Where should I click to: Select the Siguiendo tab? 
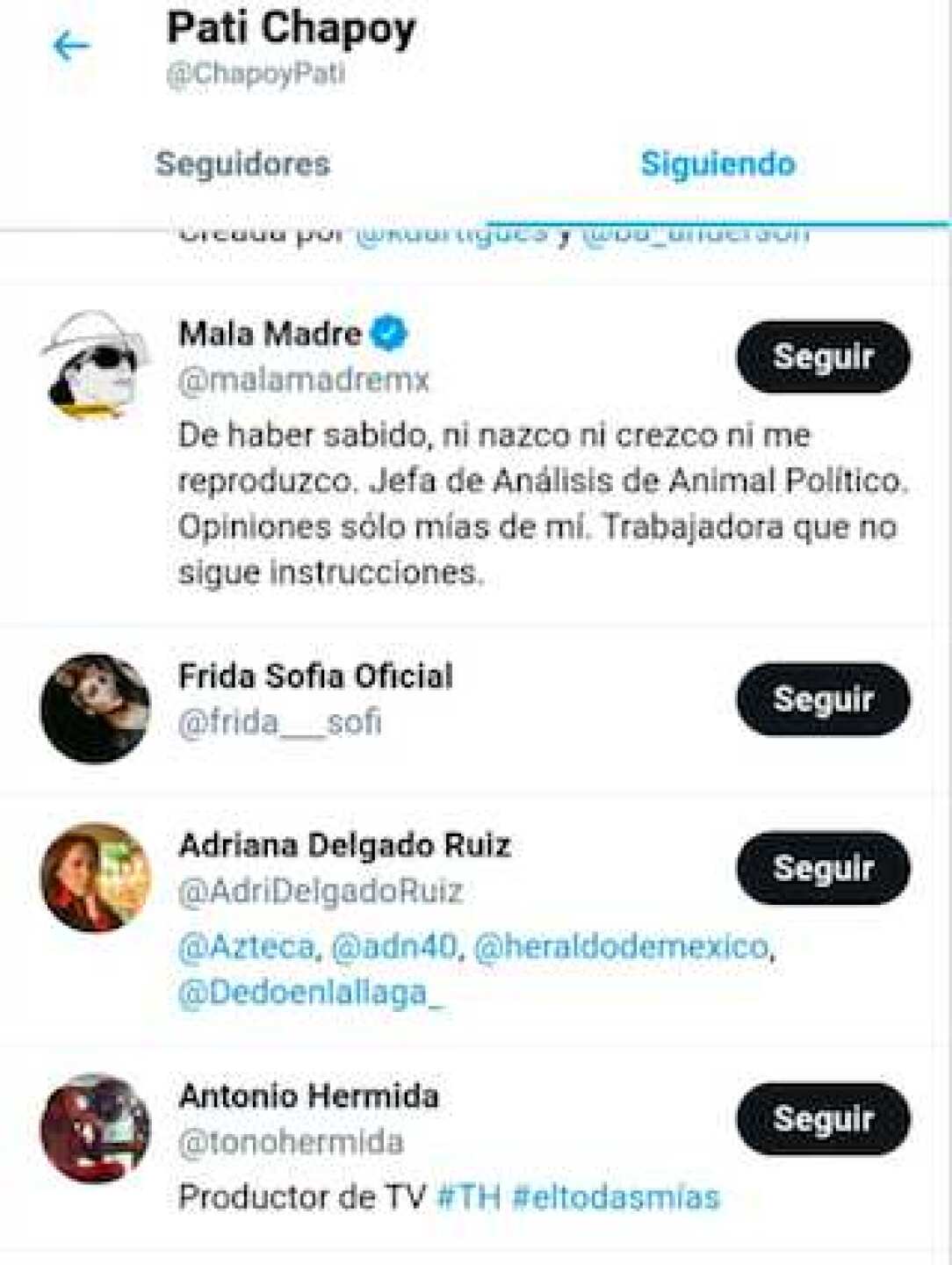(x=718, y=164)
